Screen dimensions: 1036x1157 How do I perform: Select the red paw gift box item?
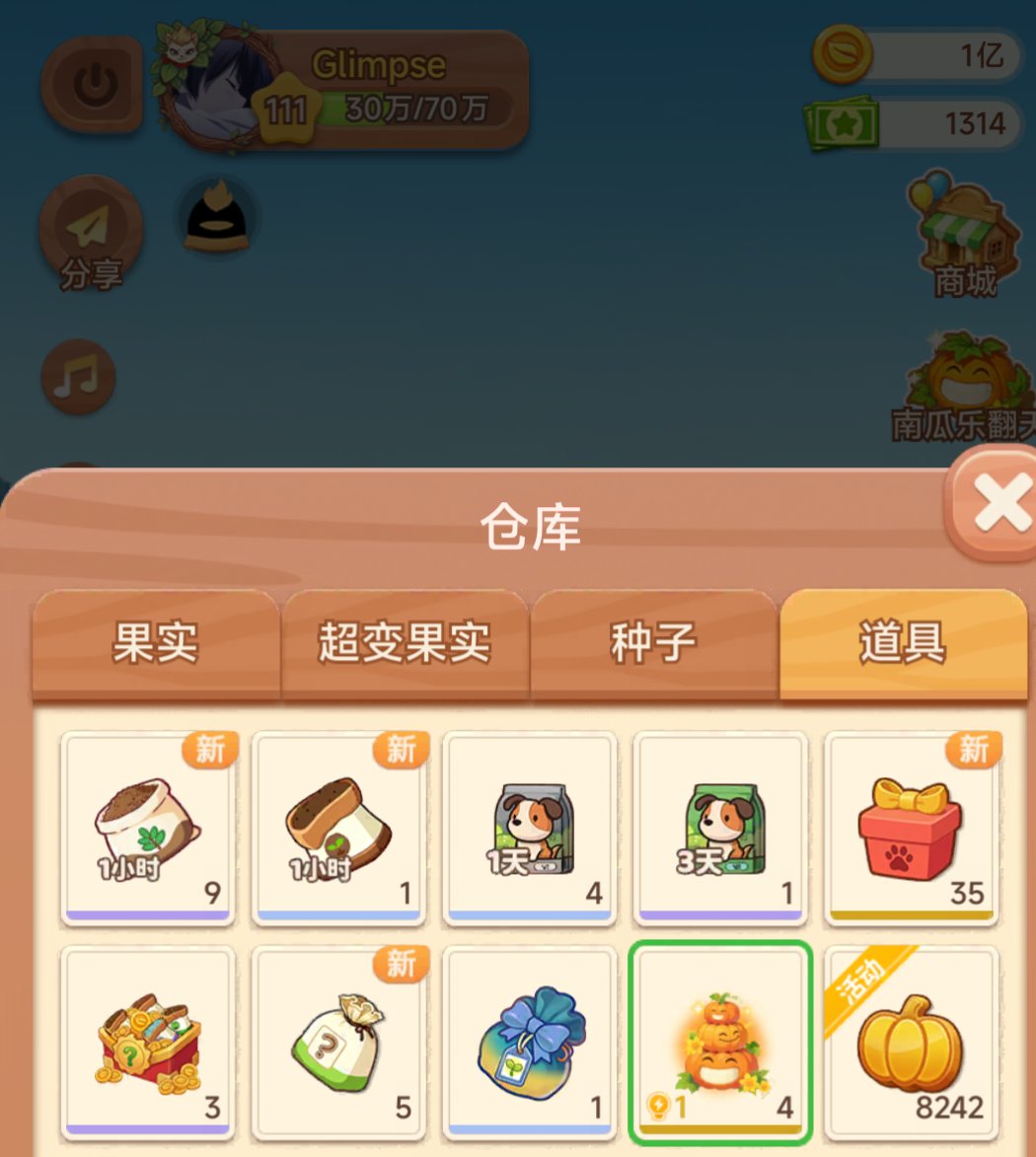tap(912, 828)
